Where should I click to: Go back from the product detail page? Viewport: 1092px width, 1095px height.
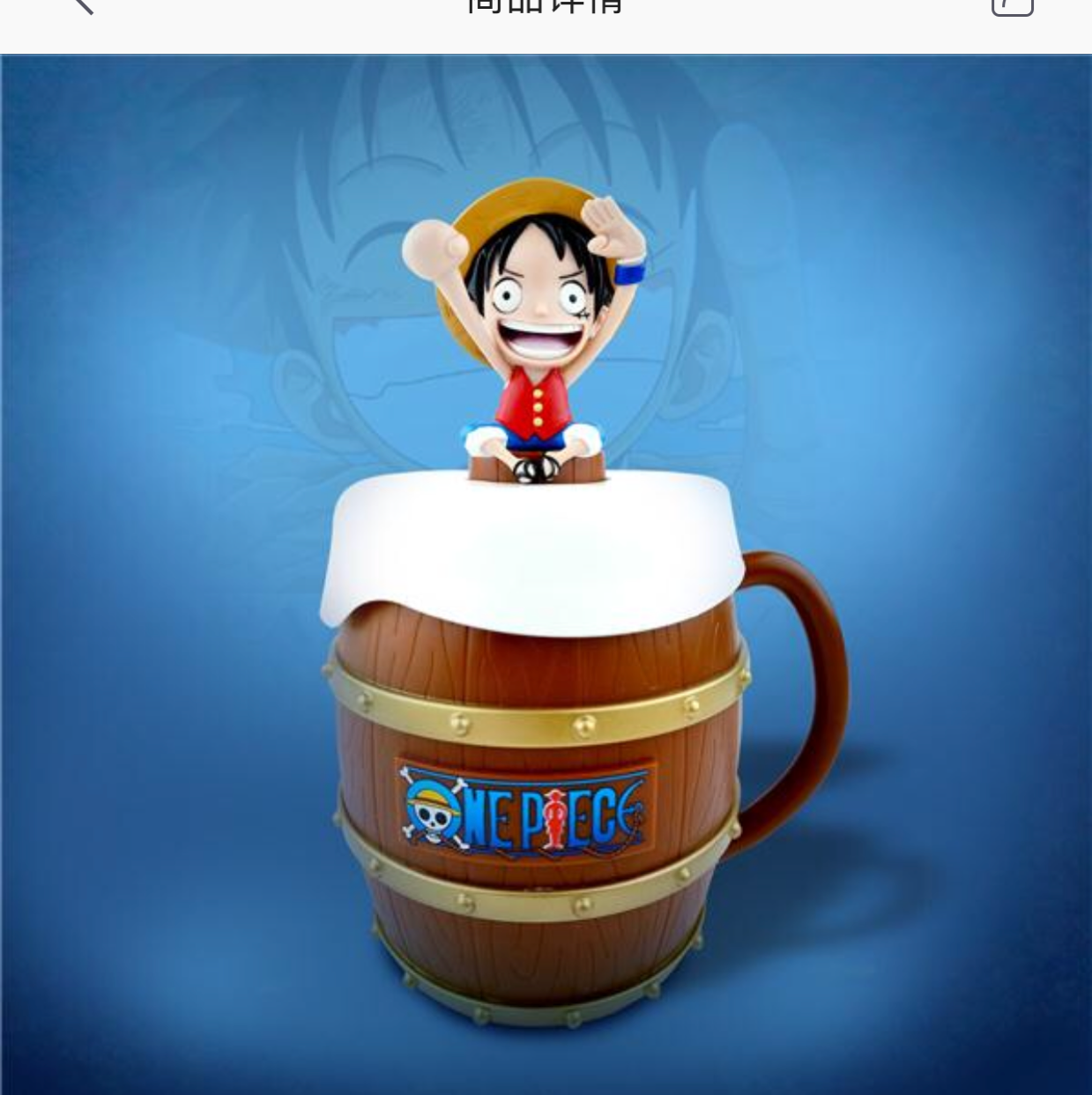pyautogui.click(x=82, y=5)
